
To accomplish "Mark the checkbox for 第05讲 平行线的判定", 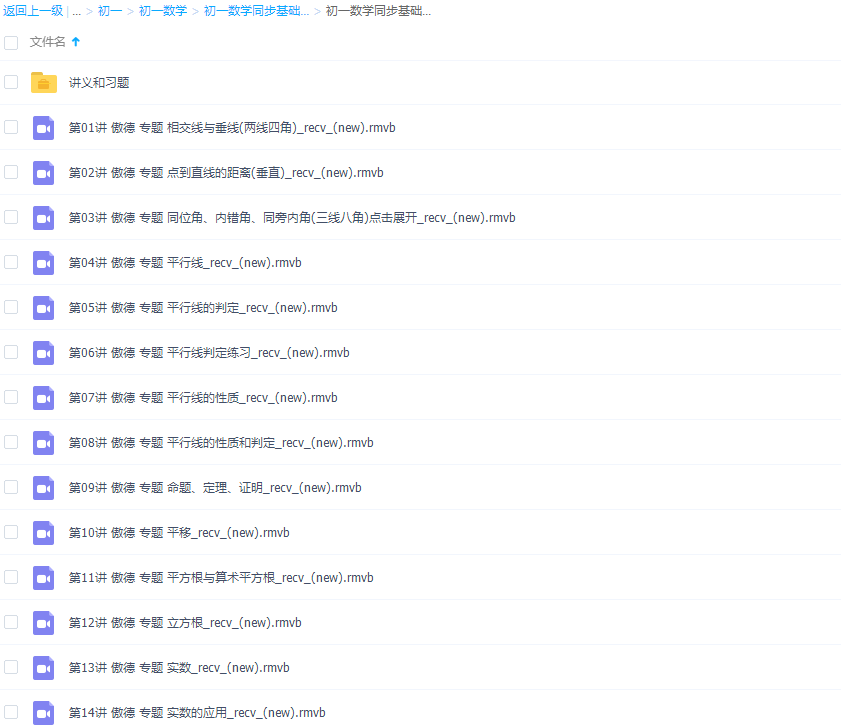I will pos(11,307).
